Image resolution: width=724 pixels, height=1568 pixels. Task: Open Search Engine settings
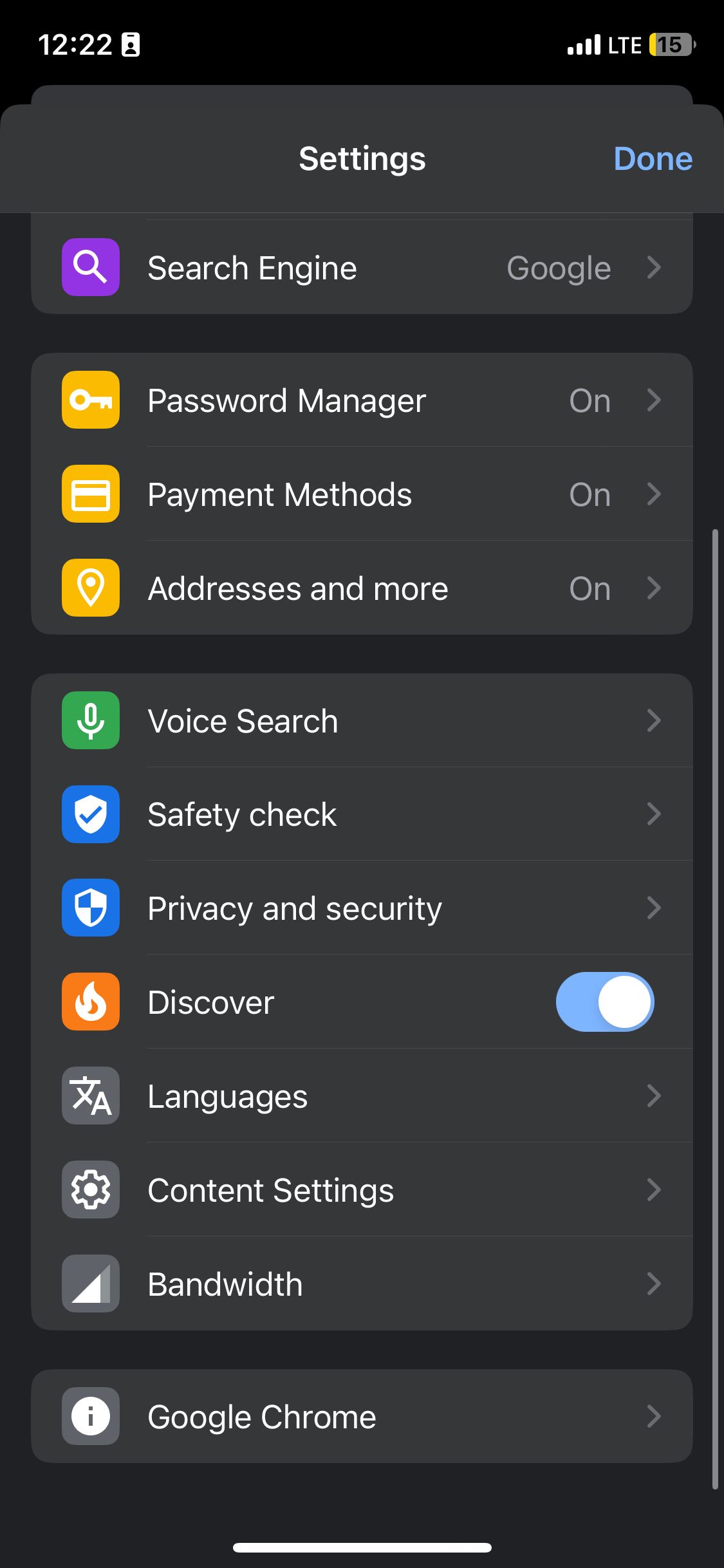362,268
